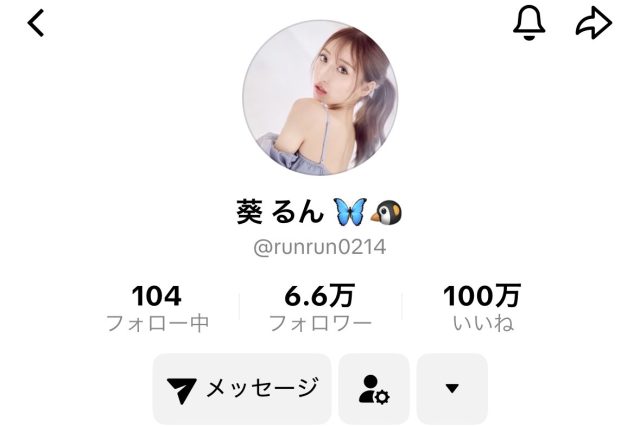This screenshot has width=640, height=427.
Task: View the profile picture
Action: tap(320, 98)
